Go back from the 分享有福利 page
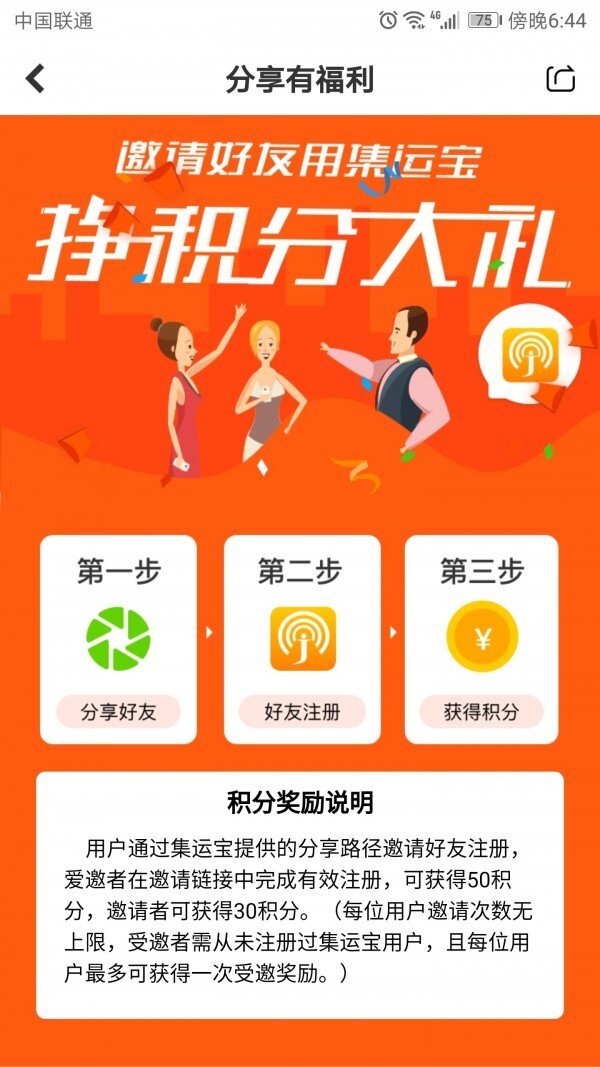Screen dimensions: 600x1067 pyautogui.click(x=36, y=79)
